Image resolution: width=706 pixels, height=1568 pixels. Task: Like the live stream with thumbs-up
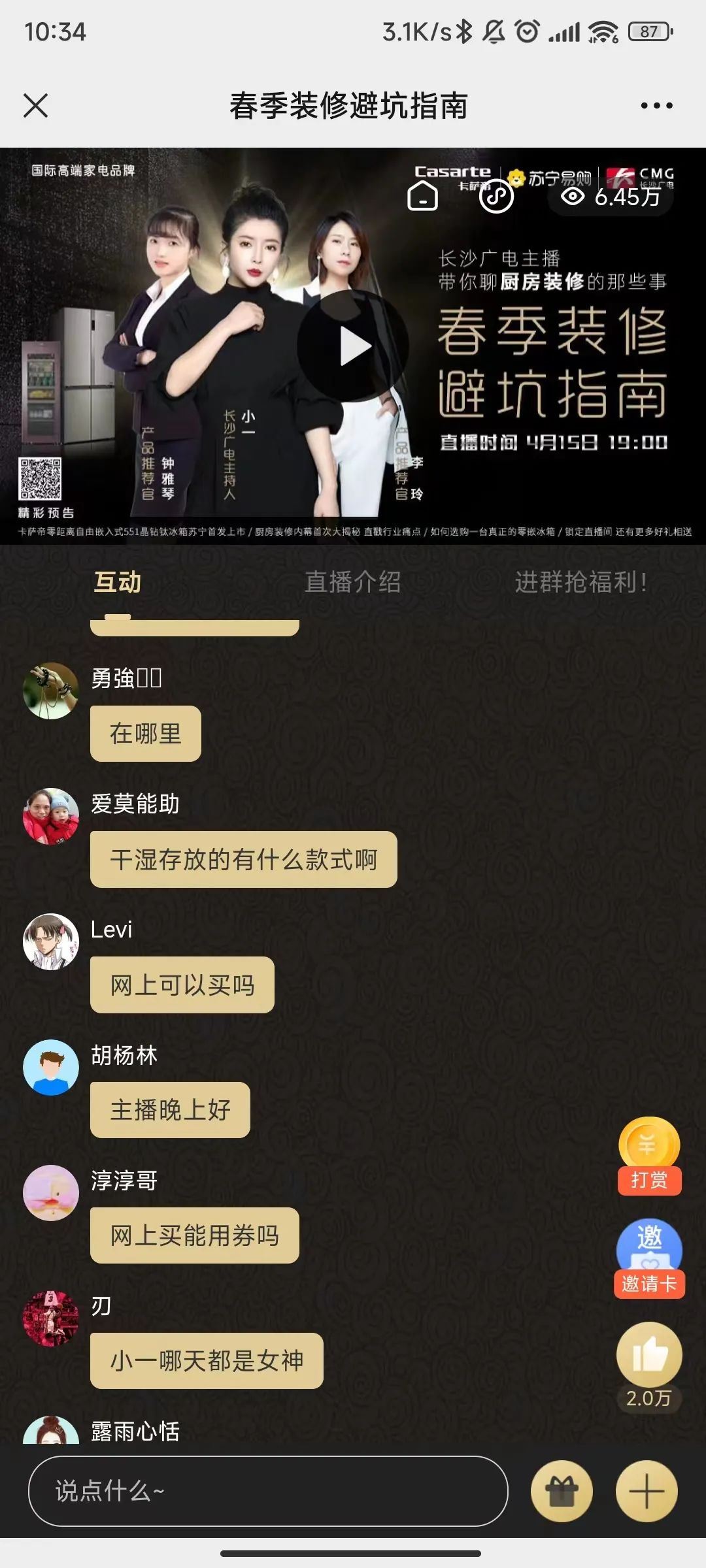point(649,1356)
